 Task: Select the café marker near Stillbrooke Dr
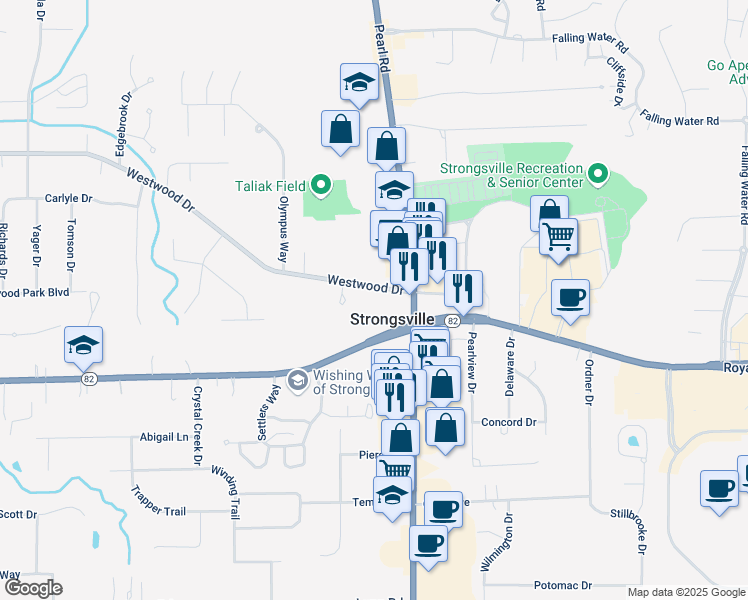[719, 489]
